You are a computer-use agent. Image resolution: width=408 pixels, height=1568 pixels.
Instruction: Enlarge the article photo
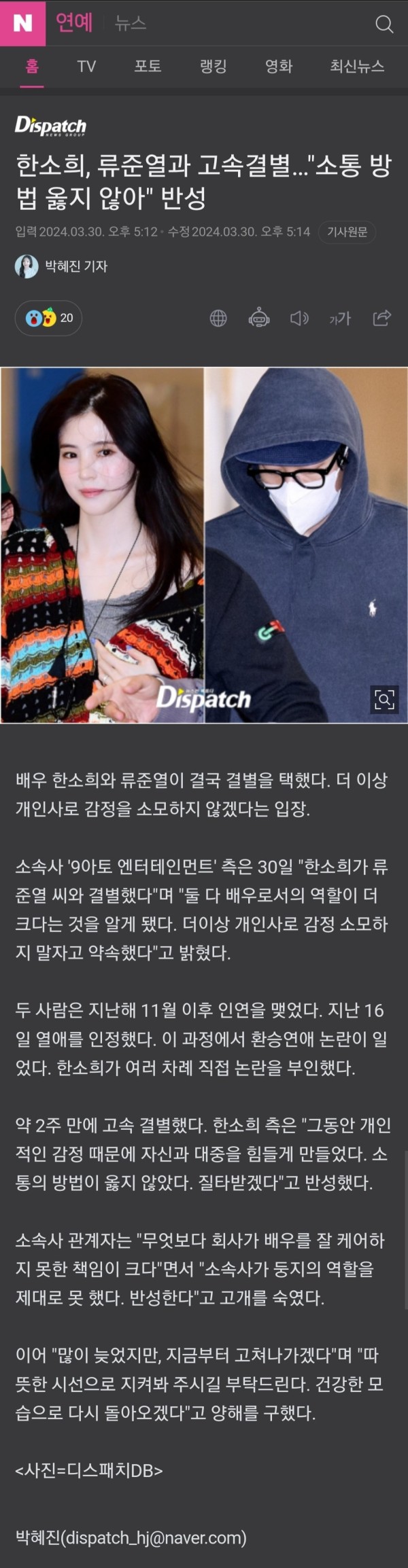[384, 699]
